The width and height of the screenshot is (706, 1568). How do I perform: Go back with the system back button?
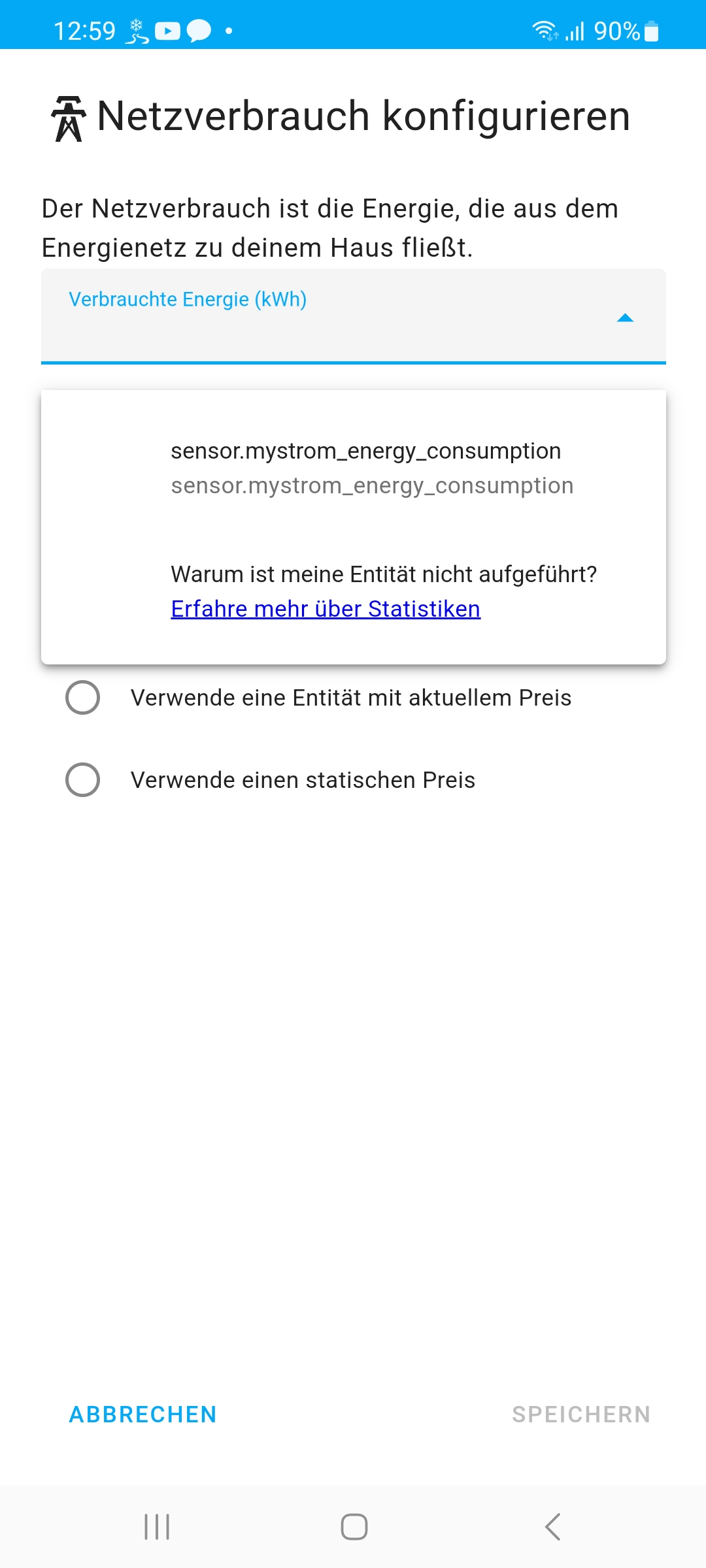[552, 1527]
